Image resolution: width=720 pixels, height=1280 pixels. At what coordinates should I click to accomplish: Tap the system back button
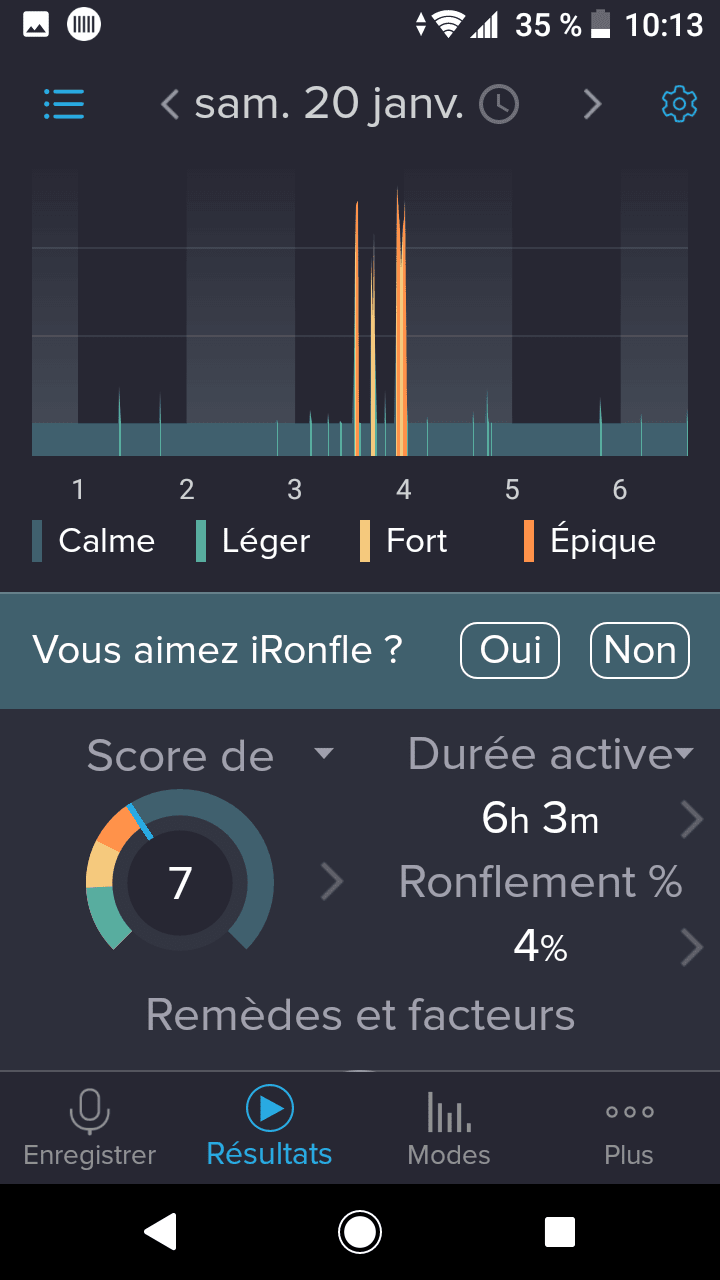coord(161,1232)
